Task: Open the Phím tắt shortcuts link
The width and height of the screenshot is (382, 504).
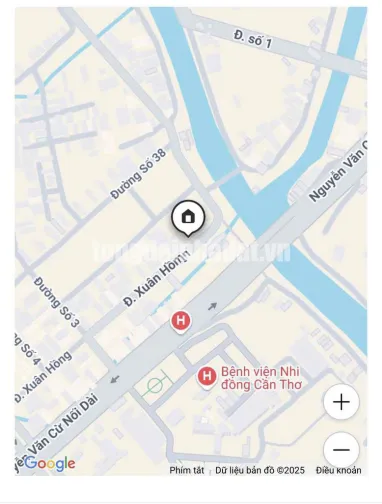Action: click(187, 470)
